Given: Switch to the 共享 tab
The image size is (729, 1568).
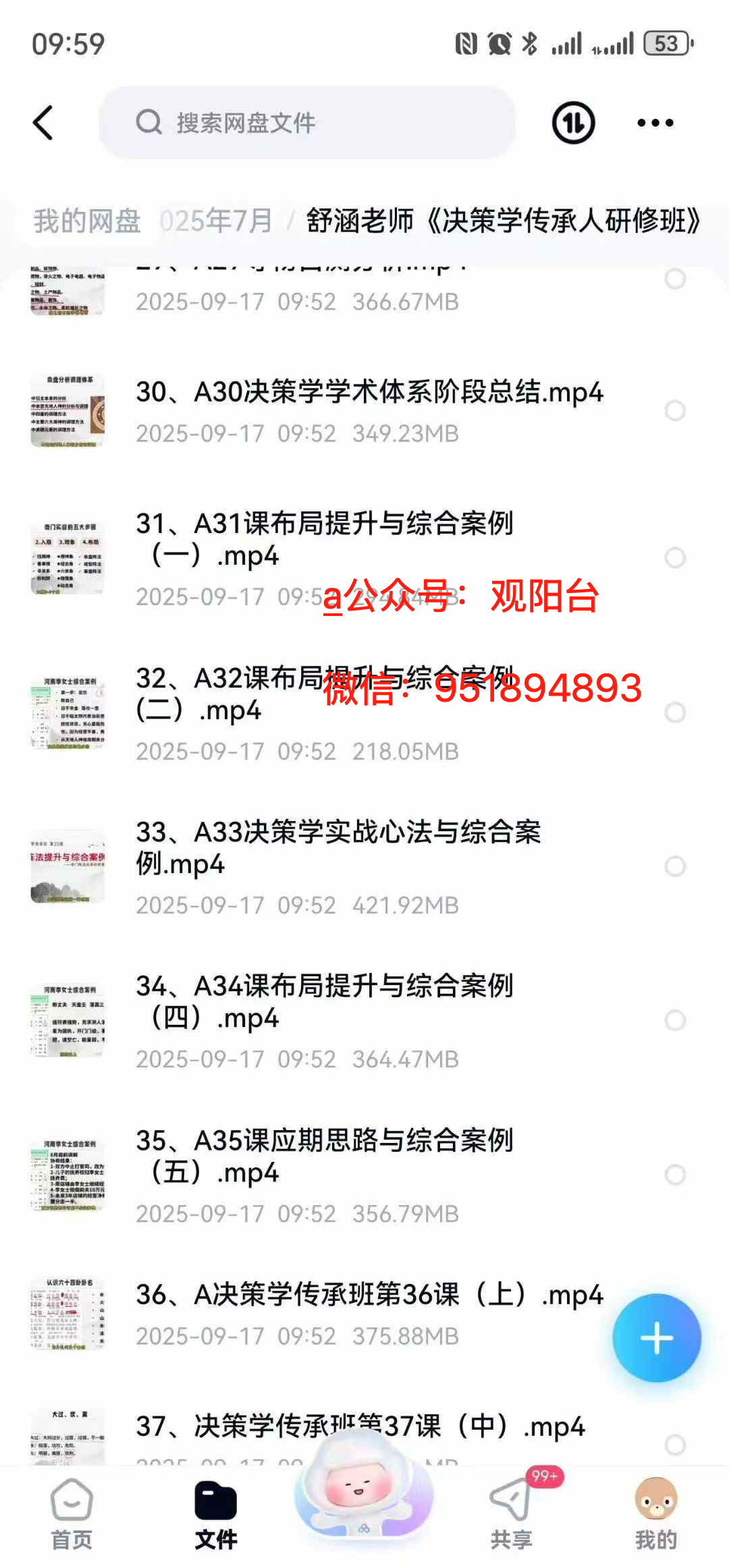Looking at the screenshot, I should click(x=511, y=1513).
